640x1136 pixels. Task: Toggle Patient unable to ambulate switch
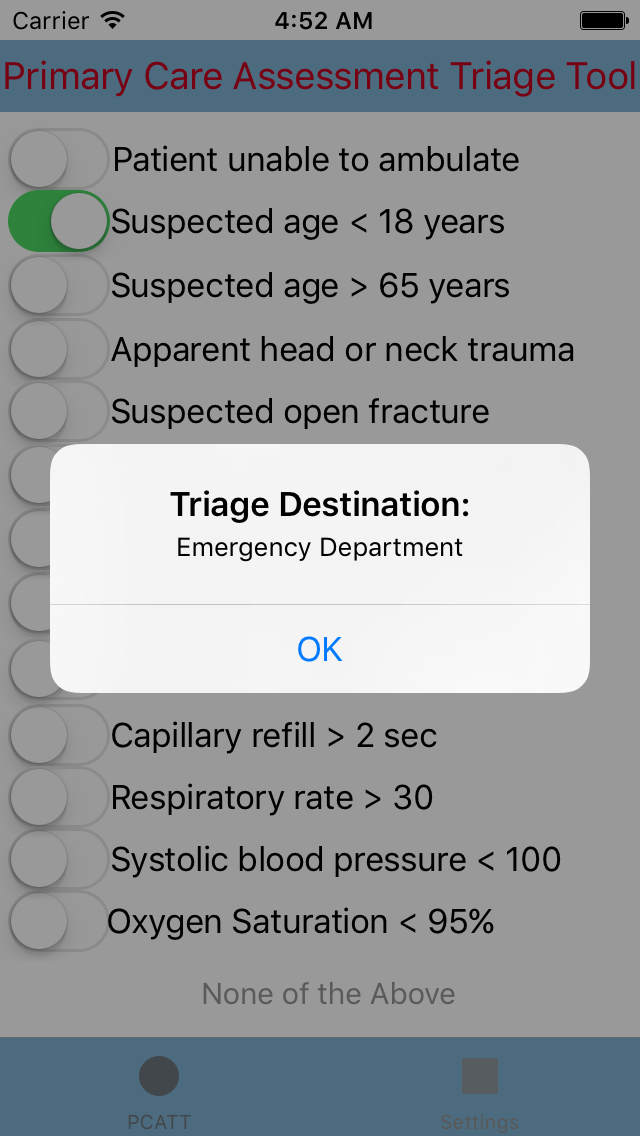click(x=59, y=159)
